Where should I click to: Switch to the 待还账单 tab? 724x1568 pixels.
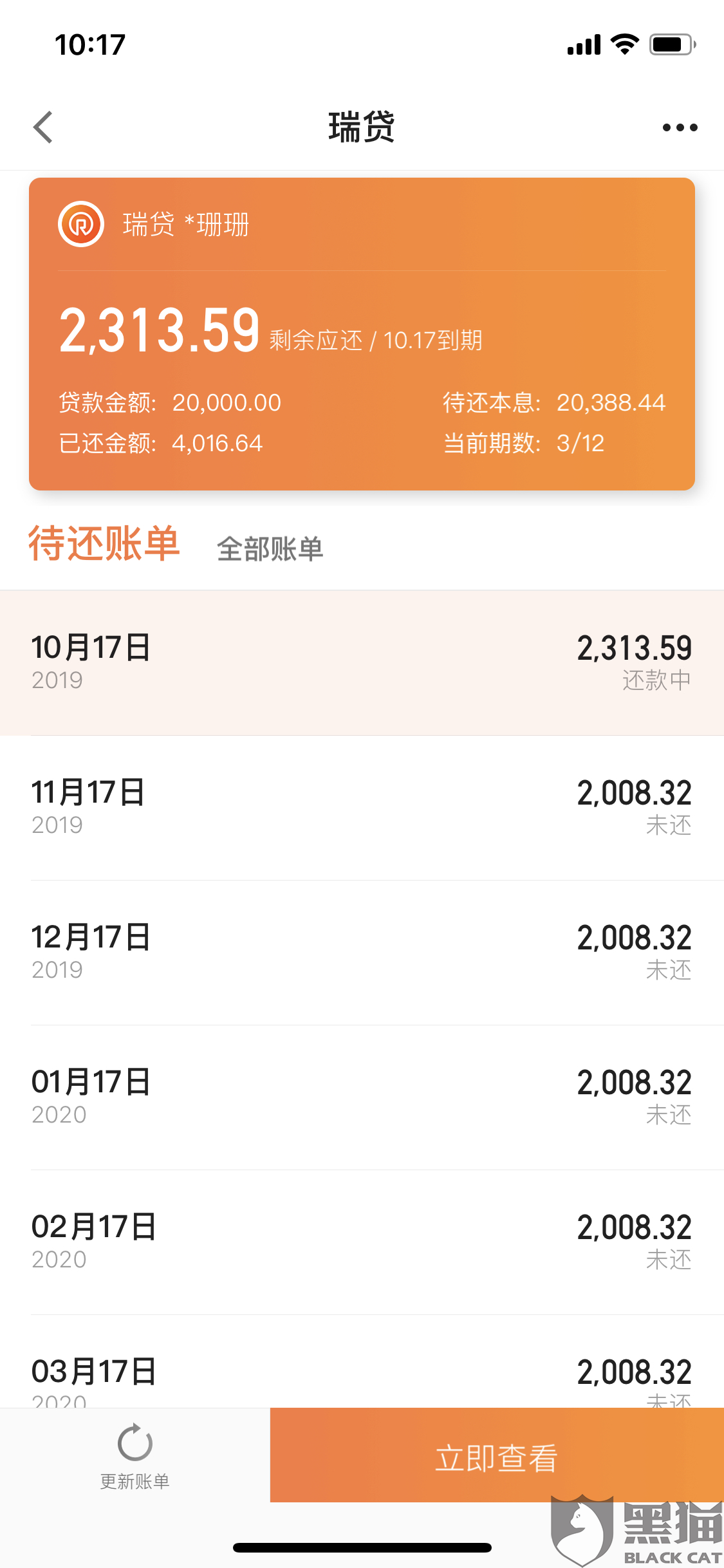pos(104,545)
